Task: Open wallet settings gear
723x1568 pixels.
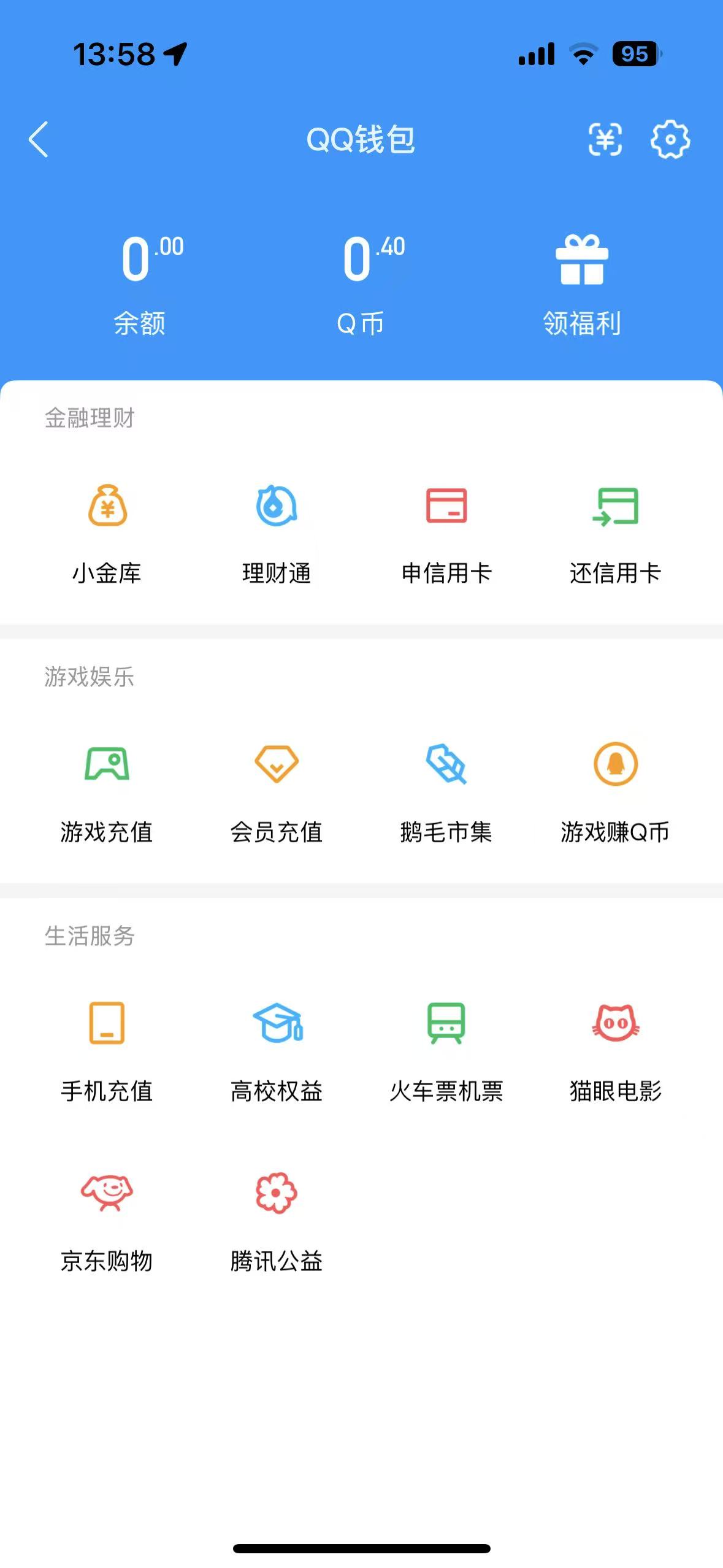Action: [x=670, y=140]
